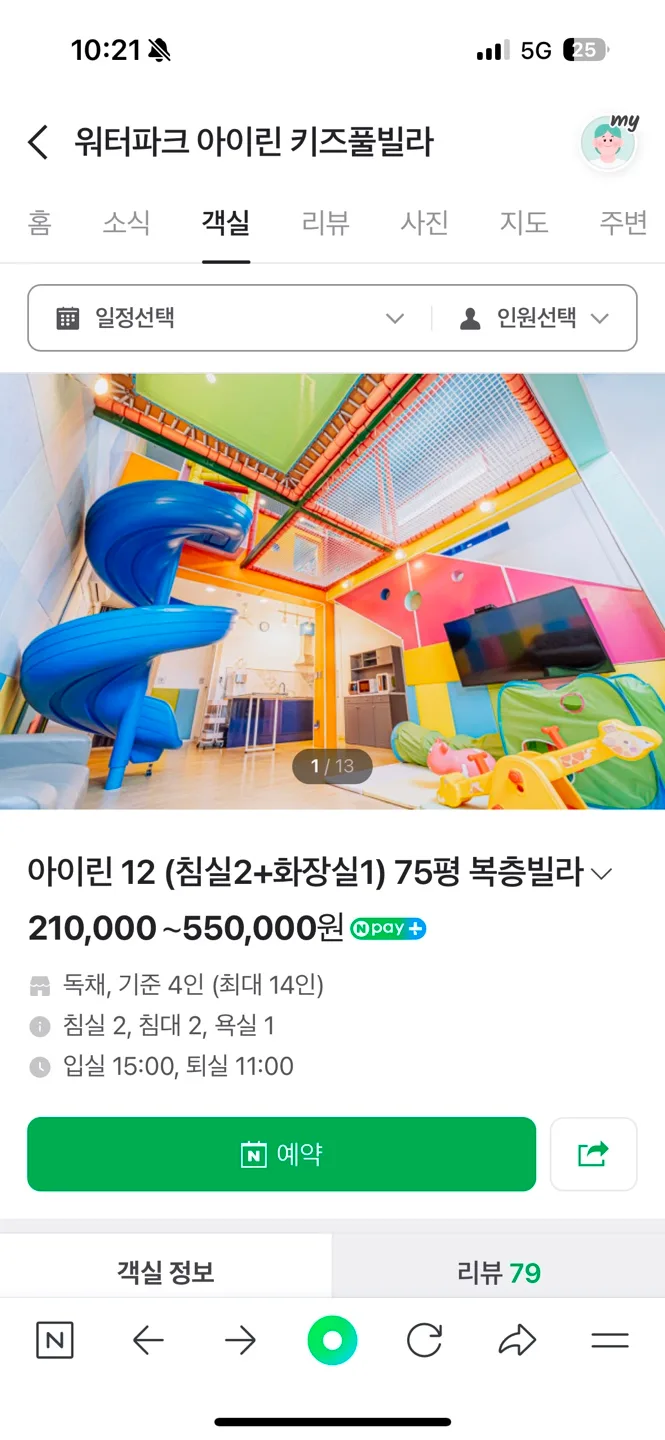Switch to the 사진 tab
Screen dimensions: 665x1440
[x=424, y=222]
